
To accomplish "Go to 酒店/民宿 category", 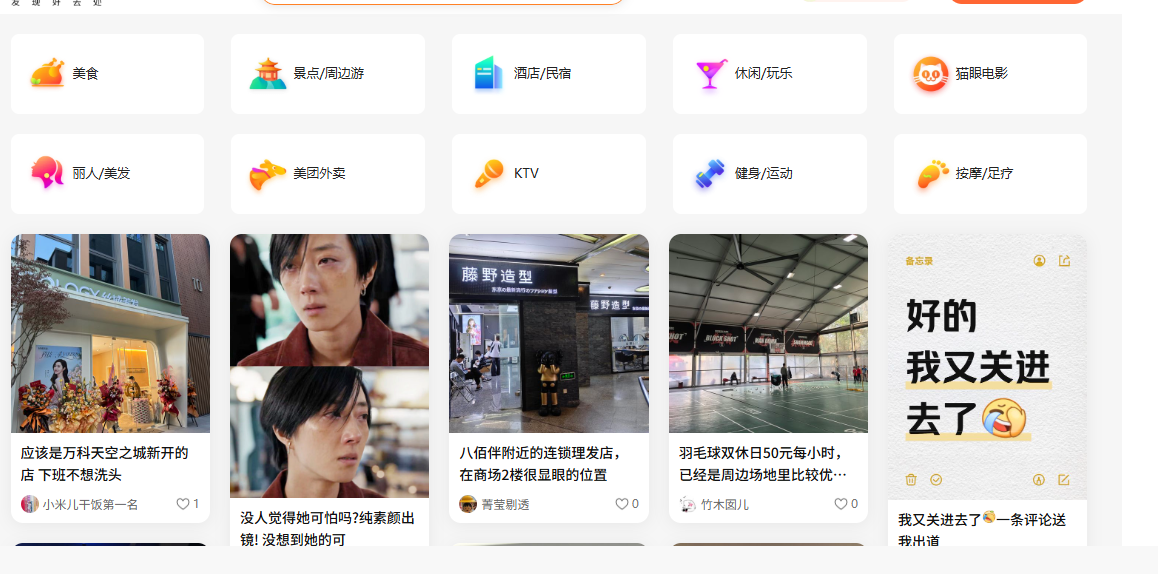I will coord(548,74).
